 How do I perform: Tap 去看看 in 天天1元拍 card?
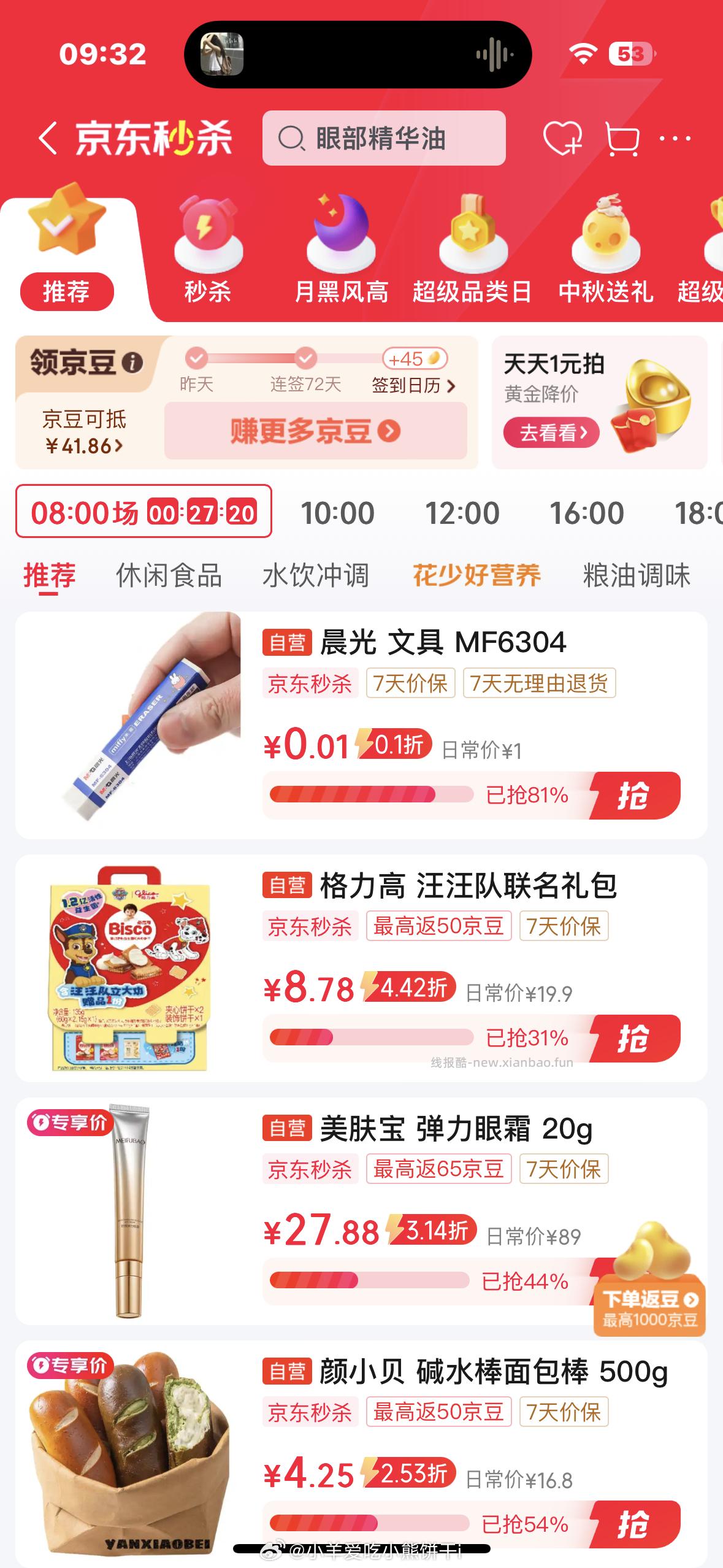(x=551, y=431)
